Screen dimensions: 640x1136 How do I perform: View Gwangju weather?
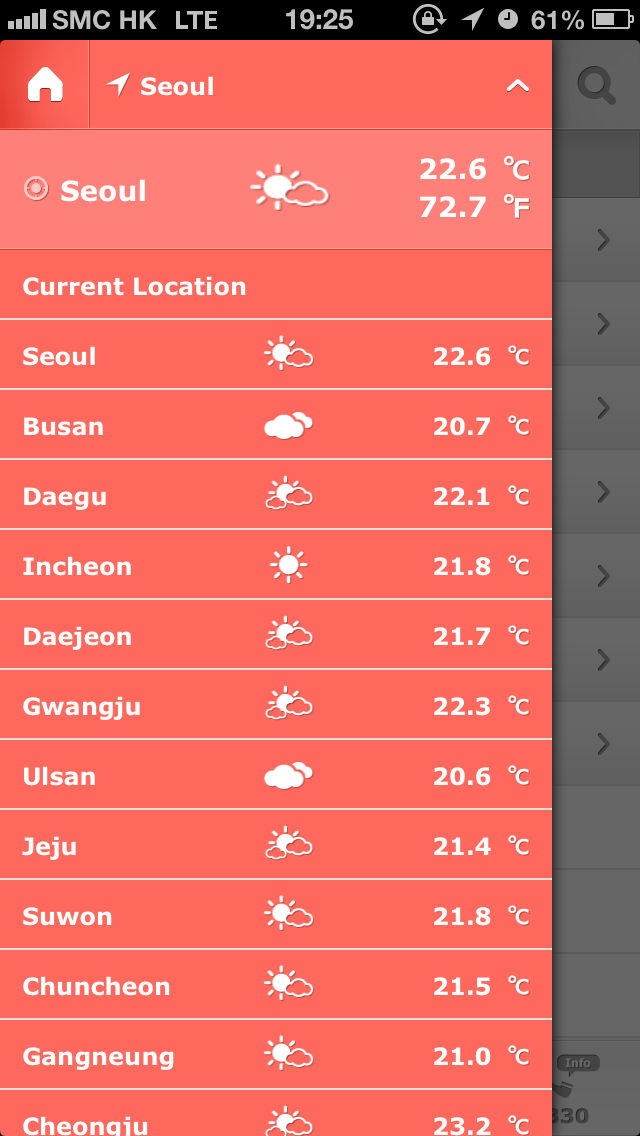click(275, 706)
